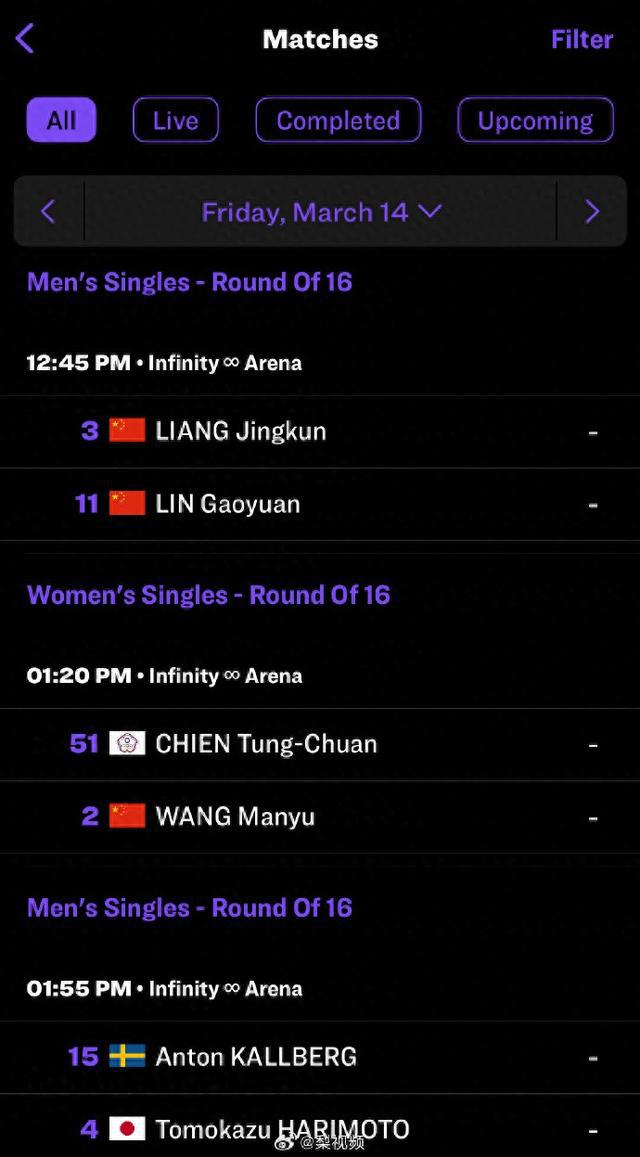640x1157 pixels.
Task: Switch to the Live matches chip
Action: pyautogui.click(x=175, y=120)
